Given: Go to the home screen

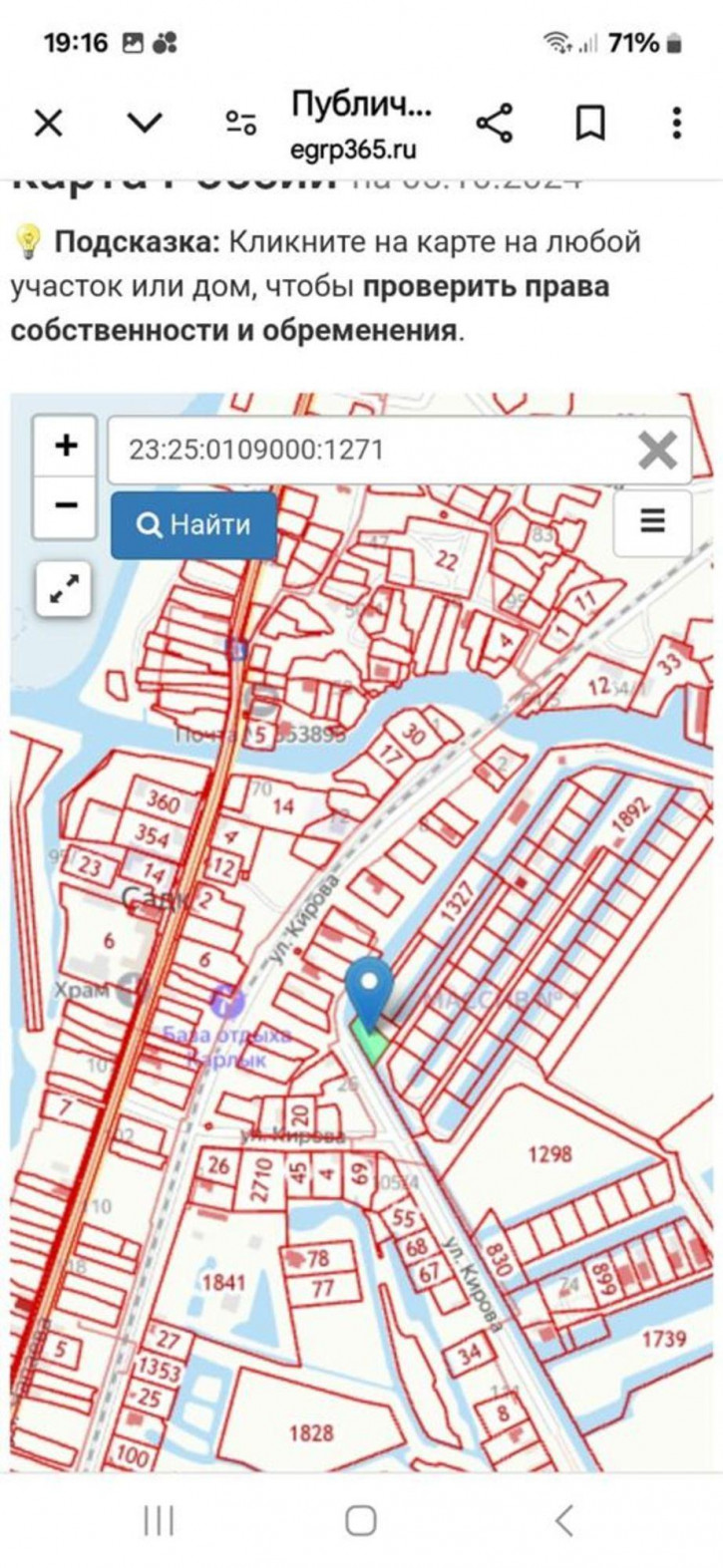Looking at the screenshot, I should pos(361,1521).
